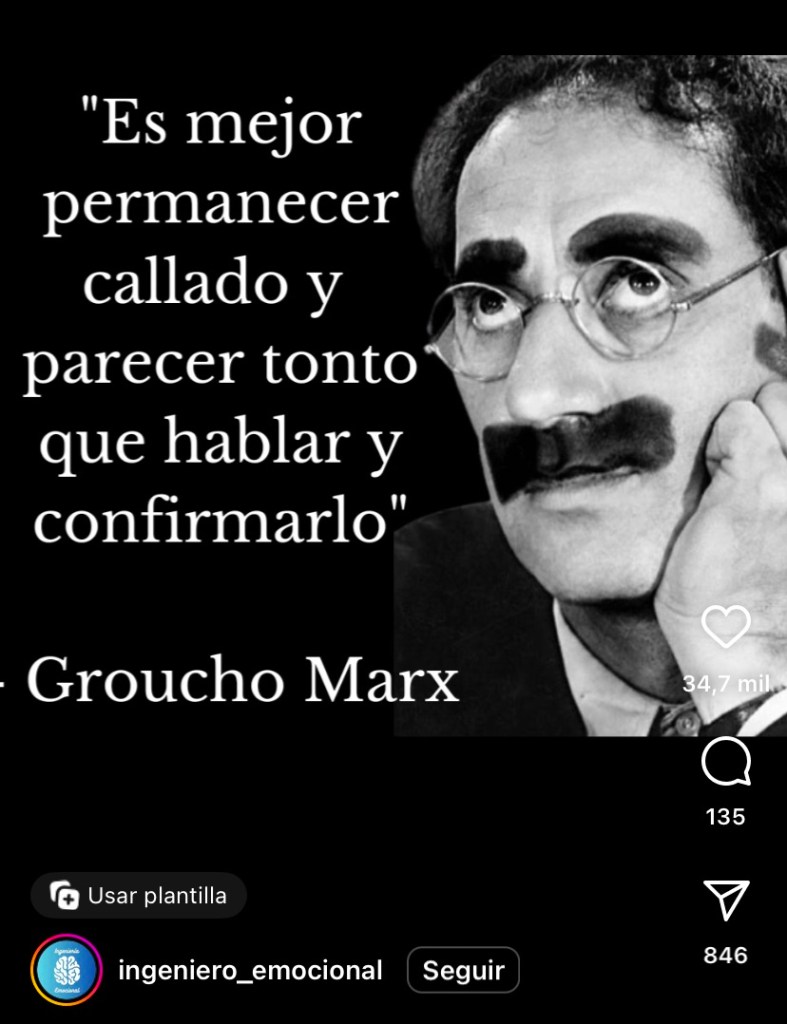Share the reel with the paper plane icon
Image resolution: width=787 pixels, height=1024 pixels.
[x=726, y=900]
